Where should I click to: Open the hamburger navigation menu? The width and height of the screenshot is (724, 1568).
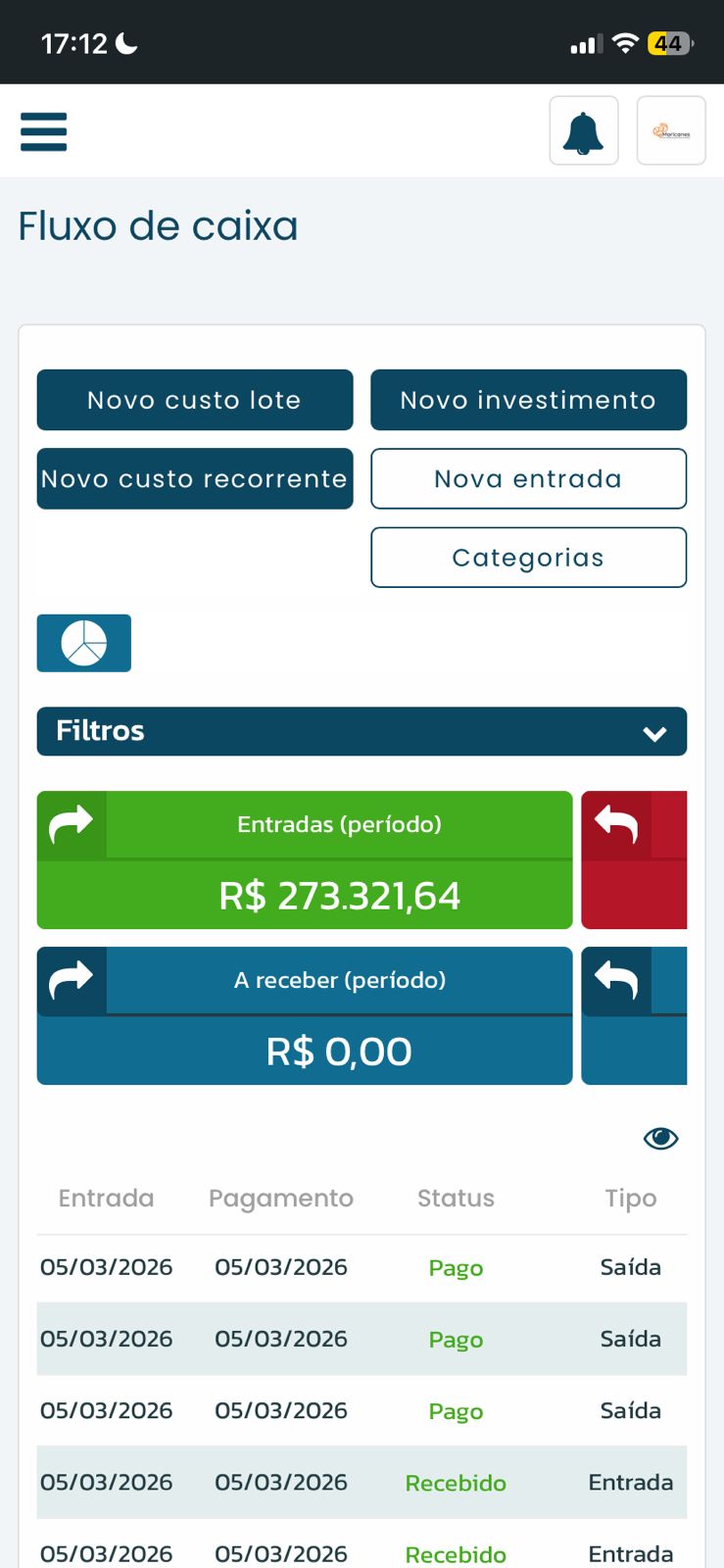click(x=44, y=131)
